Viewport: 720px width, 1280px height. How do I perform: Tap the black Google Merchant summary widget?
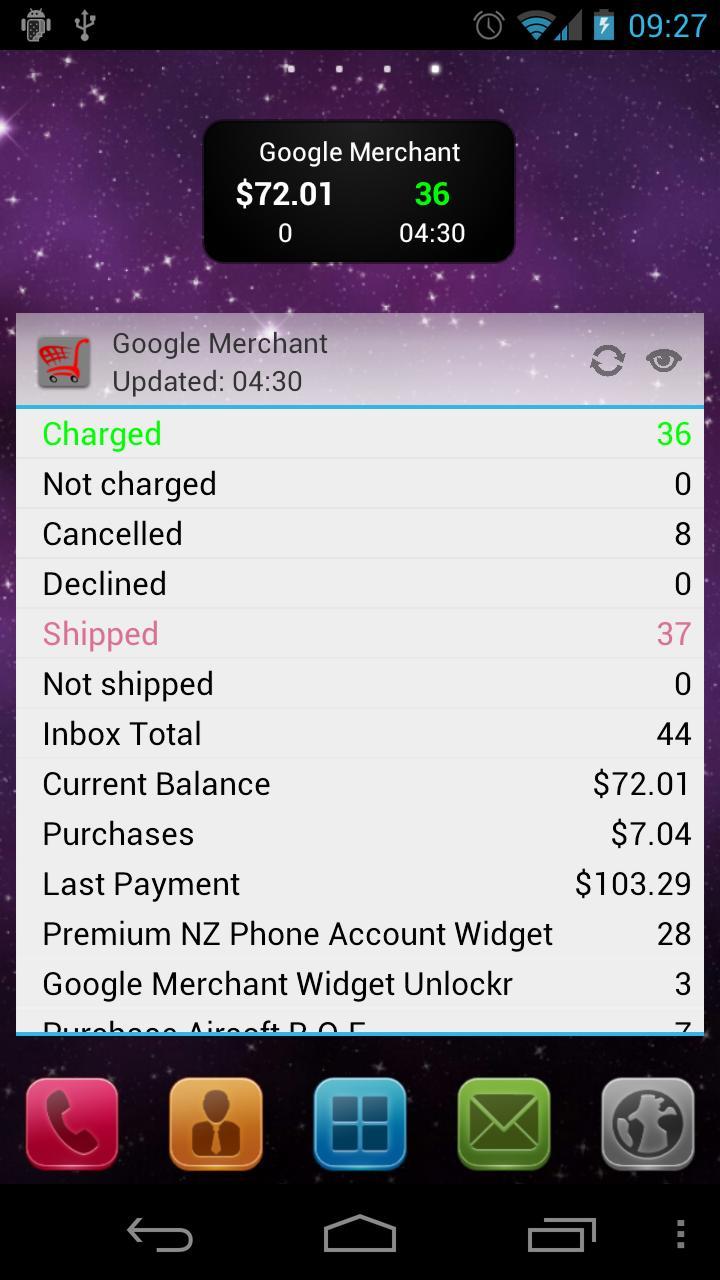coord(359,190)
